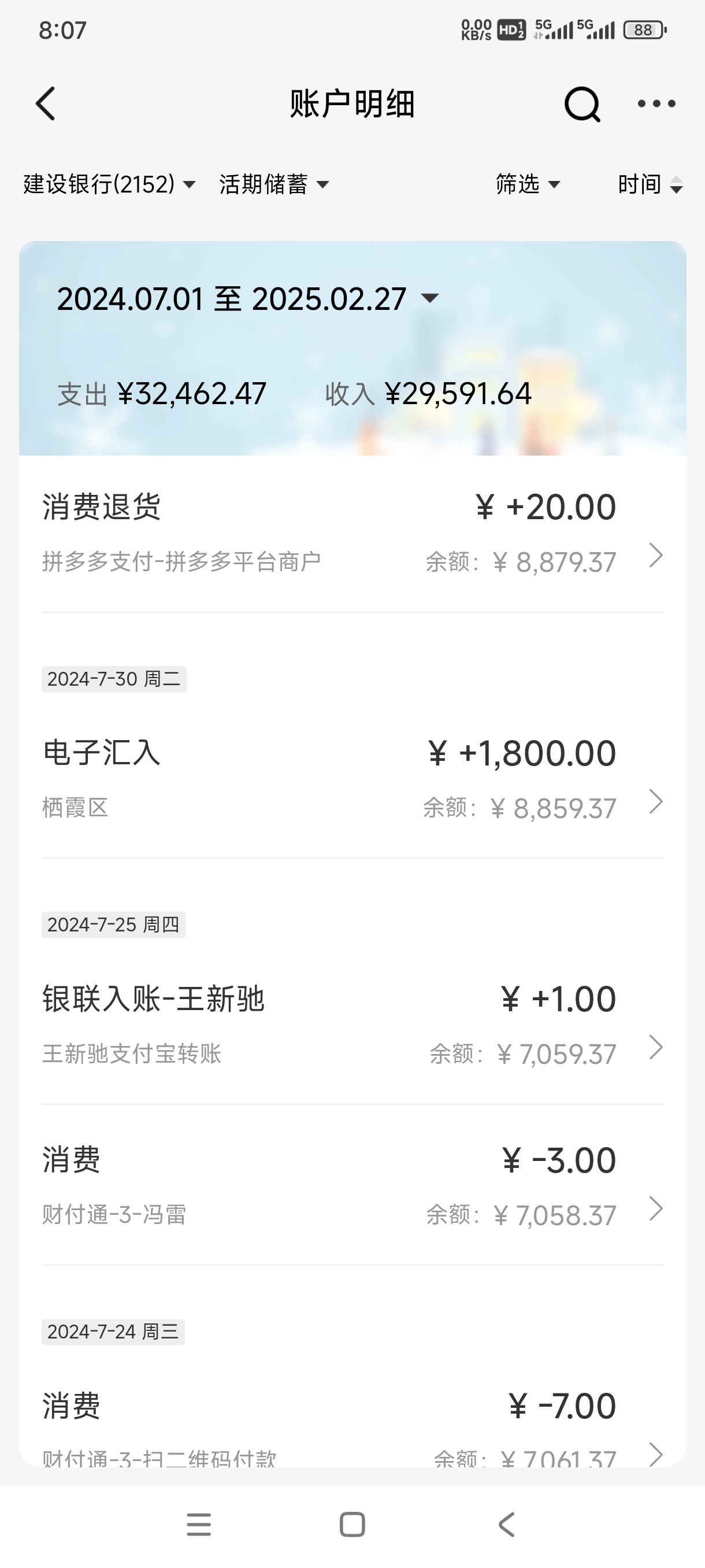The height and width of the screenshot is (1568, 705).
Task: Open the 消费 -7.00 transaction record
Action: tap(352, 1425)
